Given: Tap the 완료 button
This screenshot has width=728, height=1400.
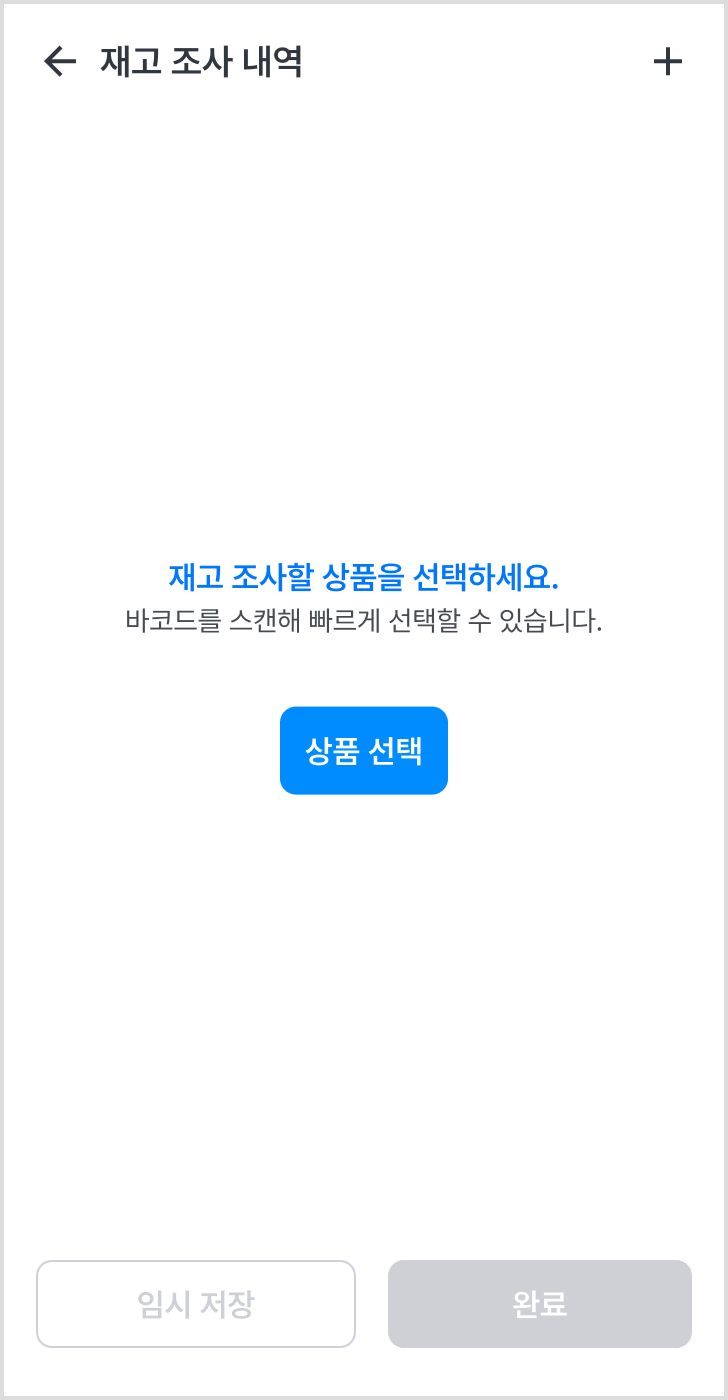Looking at the screenshot, I should pos(539,1304).
